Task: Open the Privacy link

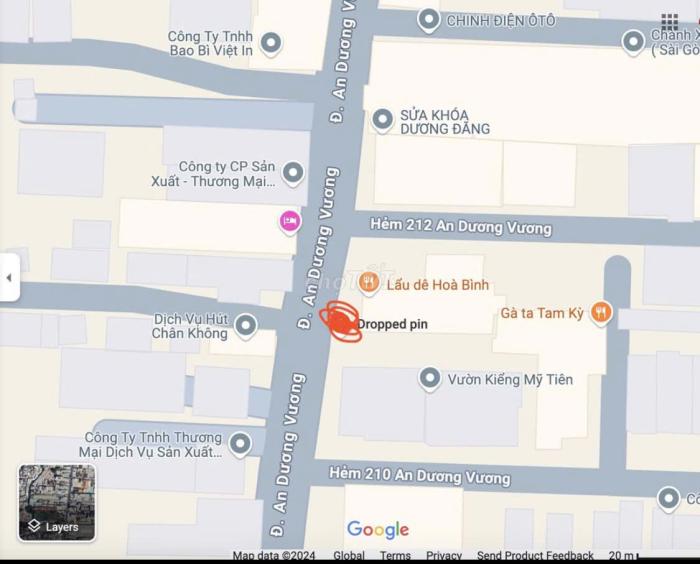Action: pos(444,556)
